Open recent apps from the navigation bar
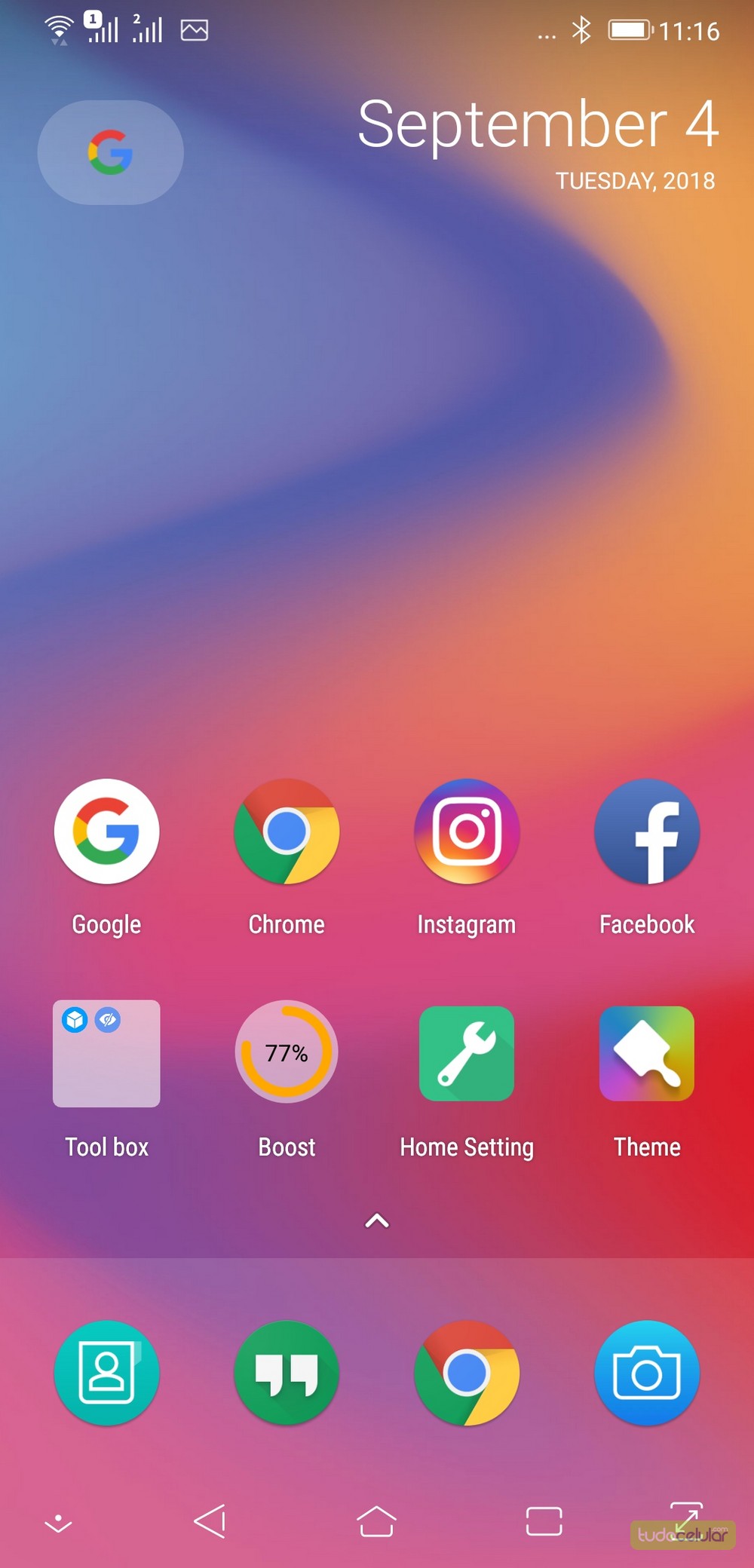Screen dimensions: 754x1568 (x=544, y=1521)
